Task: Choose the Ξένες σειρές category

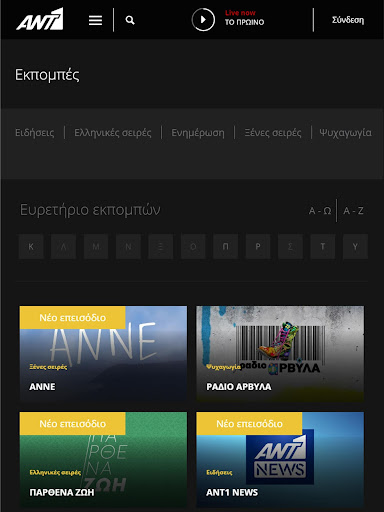Action: pos(273,133)
